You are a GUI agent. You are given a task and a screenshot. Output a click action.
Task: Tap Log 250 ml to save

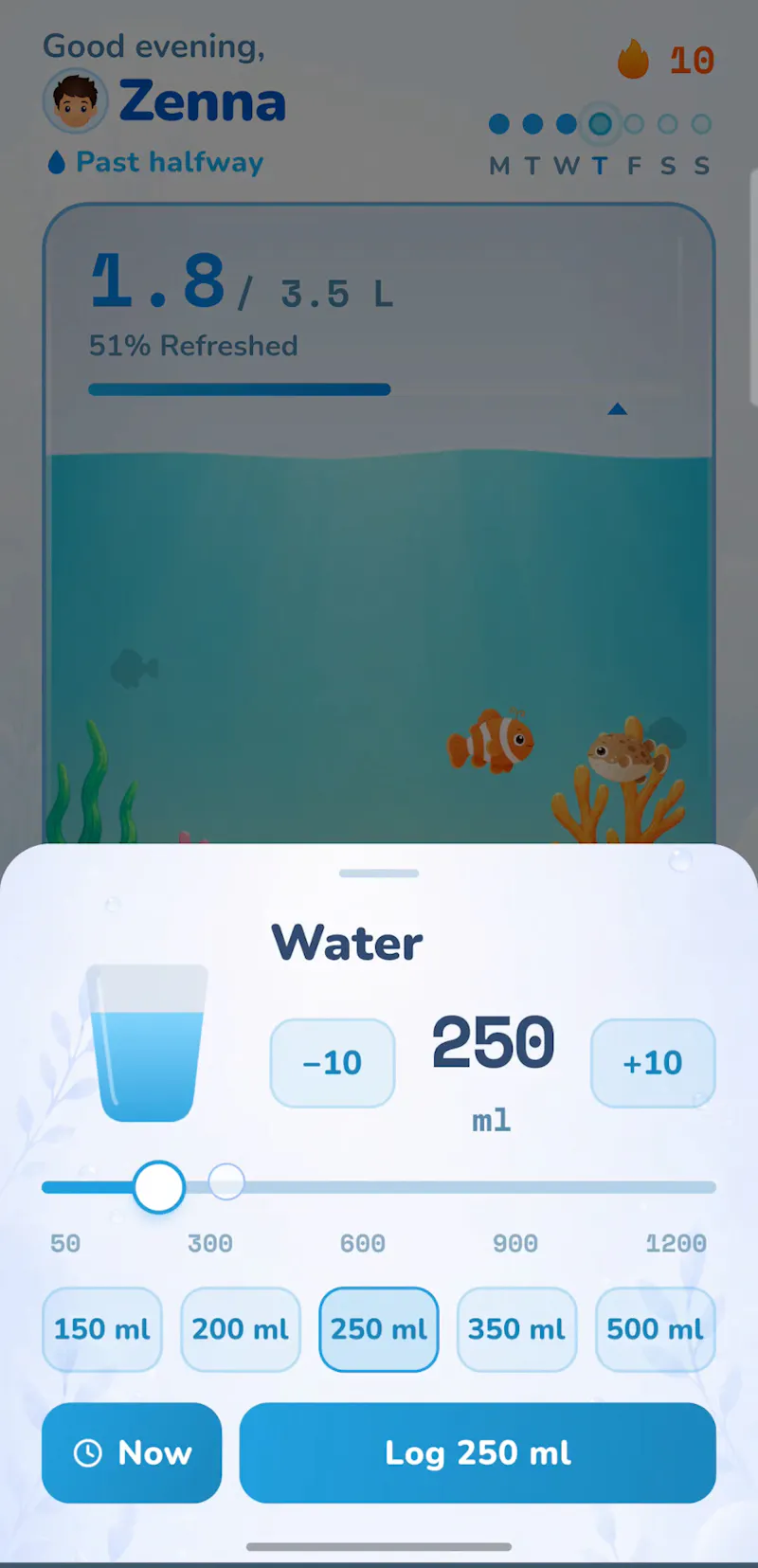[478, 1452]
